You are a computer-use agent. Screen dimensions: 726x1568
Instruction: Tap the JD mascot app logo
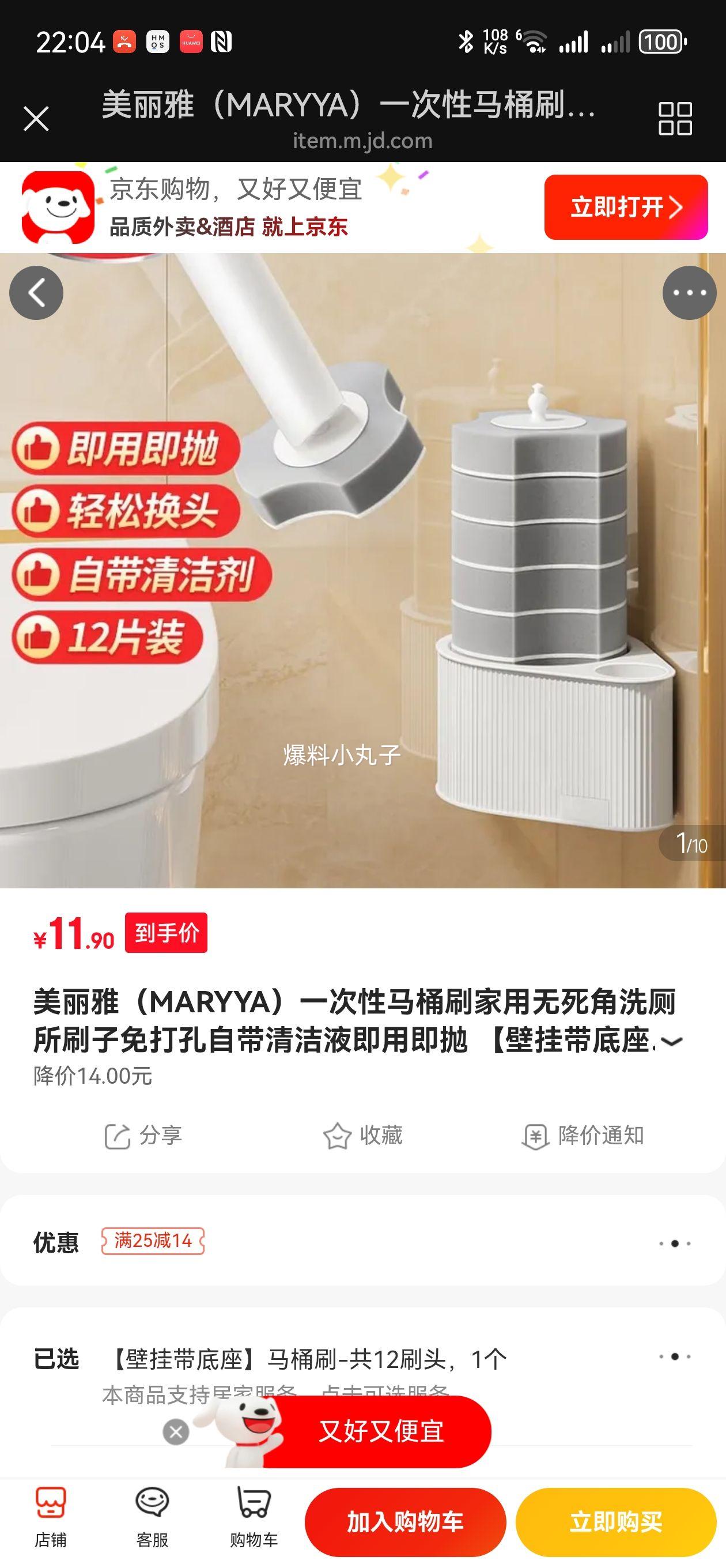coord(58,207)
